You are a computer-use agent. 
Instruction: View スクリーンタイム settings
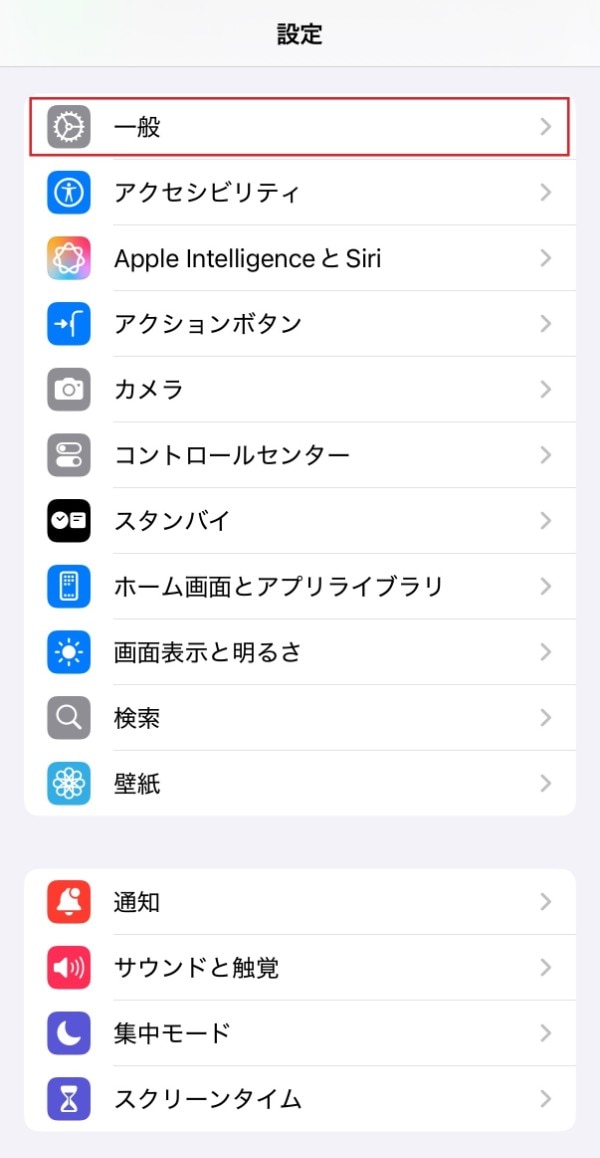pos(300,1099)
